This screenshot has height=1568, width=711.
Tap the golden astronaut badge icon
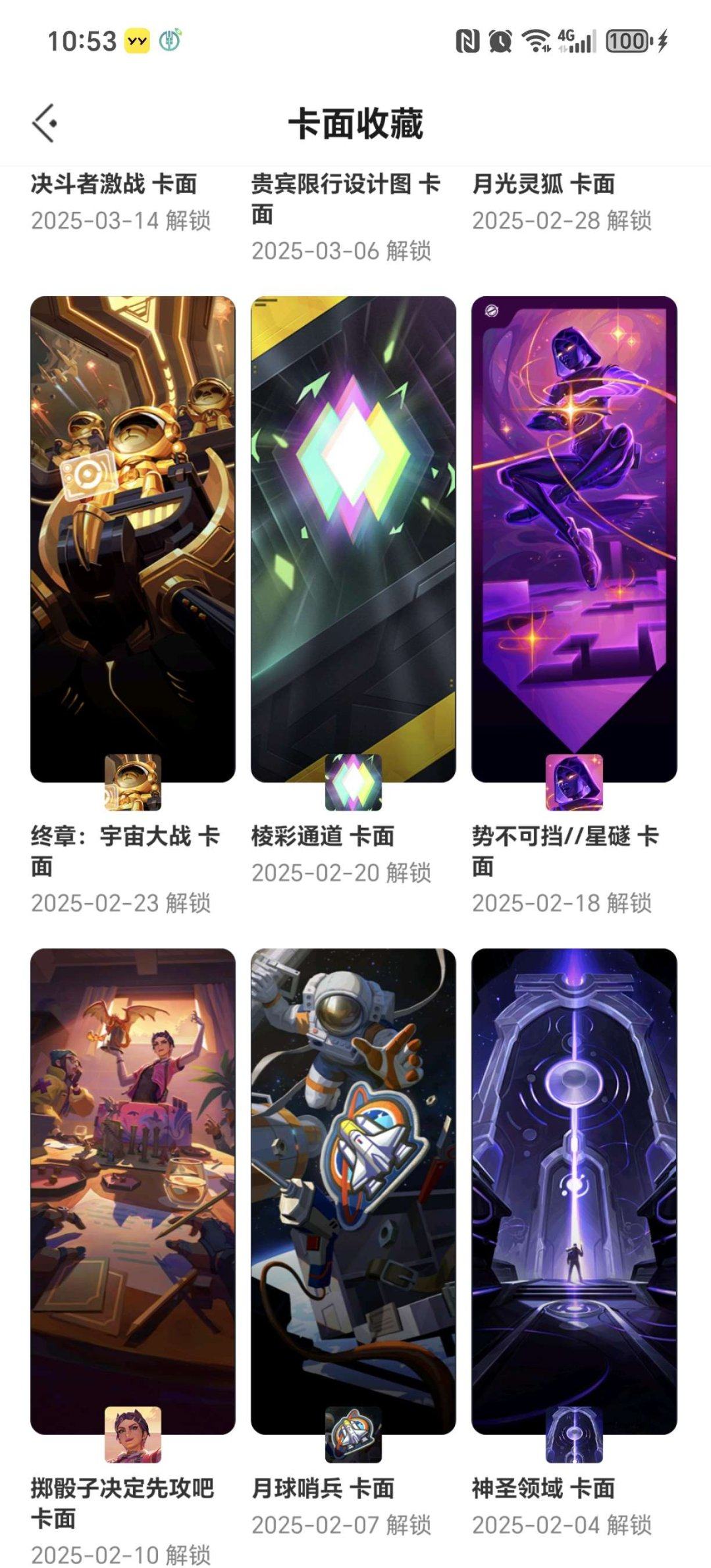[132, 783]
